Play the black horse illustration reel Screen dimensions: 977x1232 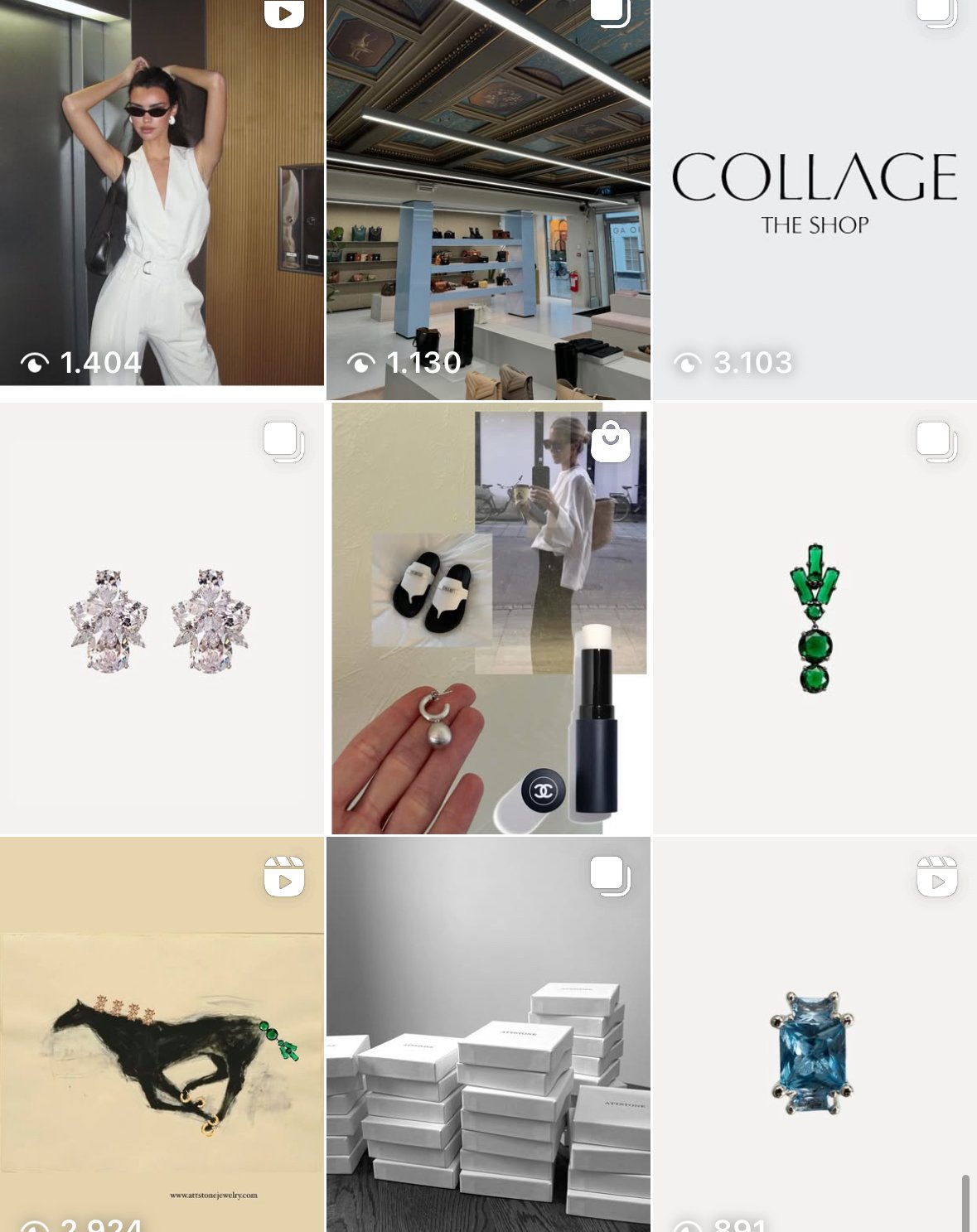(x=162, y=1036)
